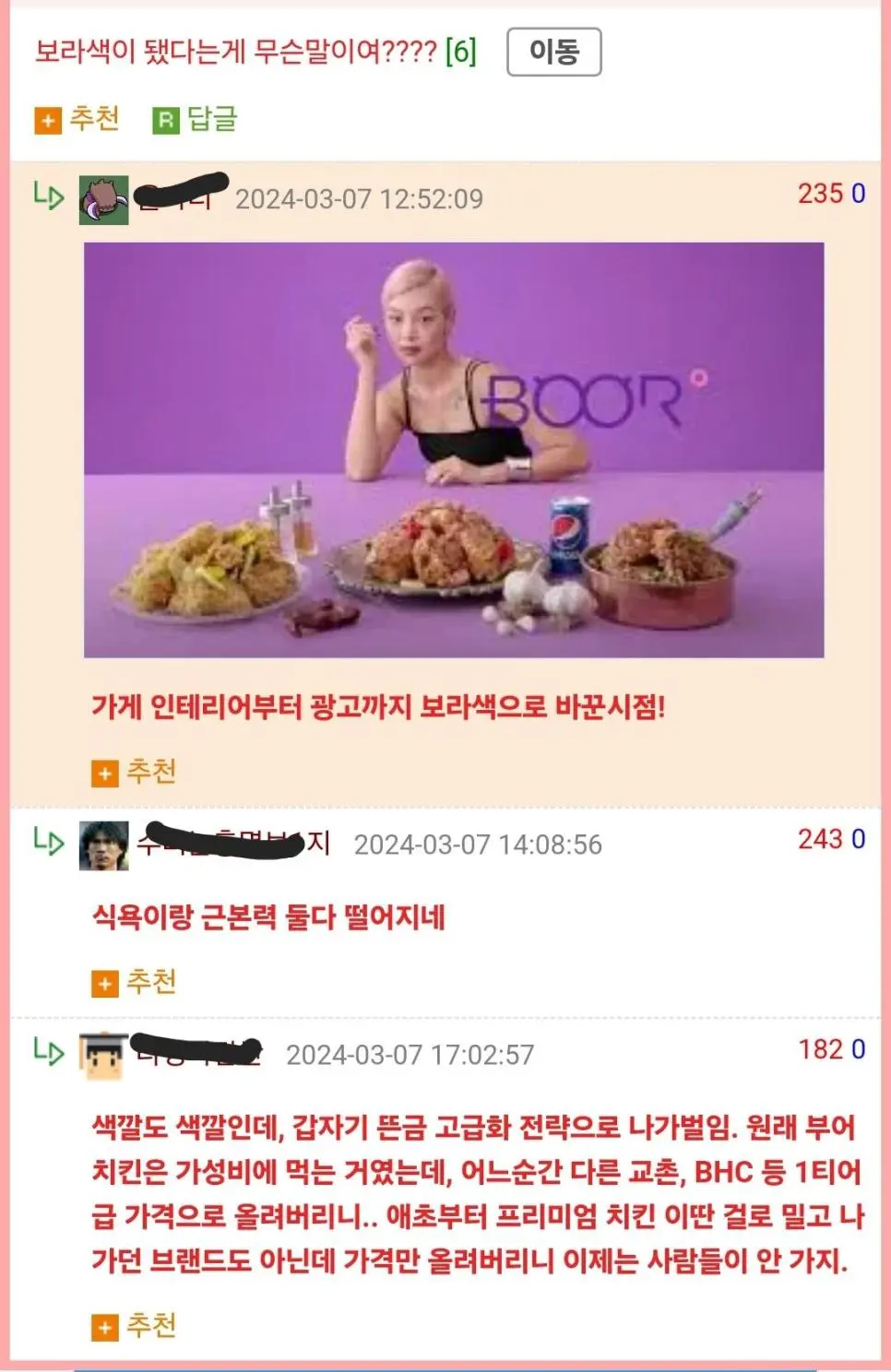Recommend the 14:08:56 comment about 식욕

134,982
